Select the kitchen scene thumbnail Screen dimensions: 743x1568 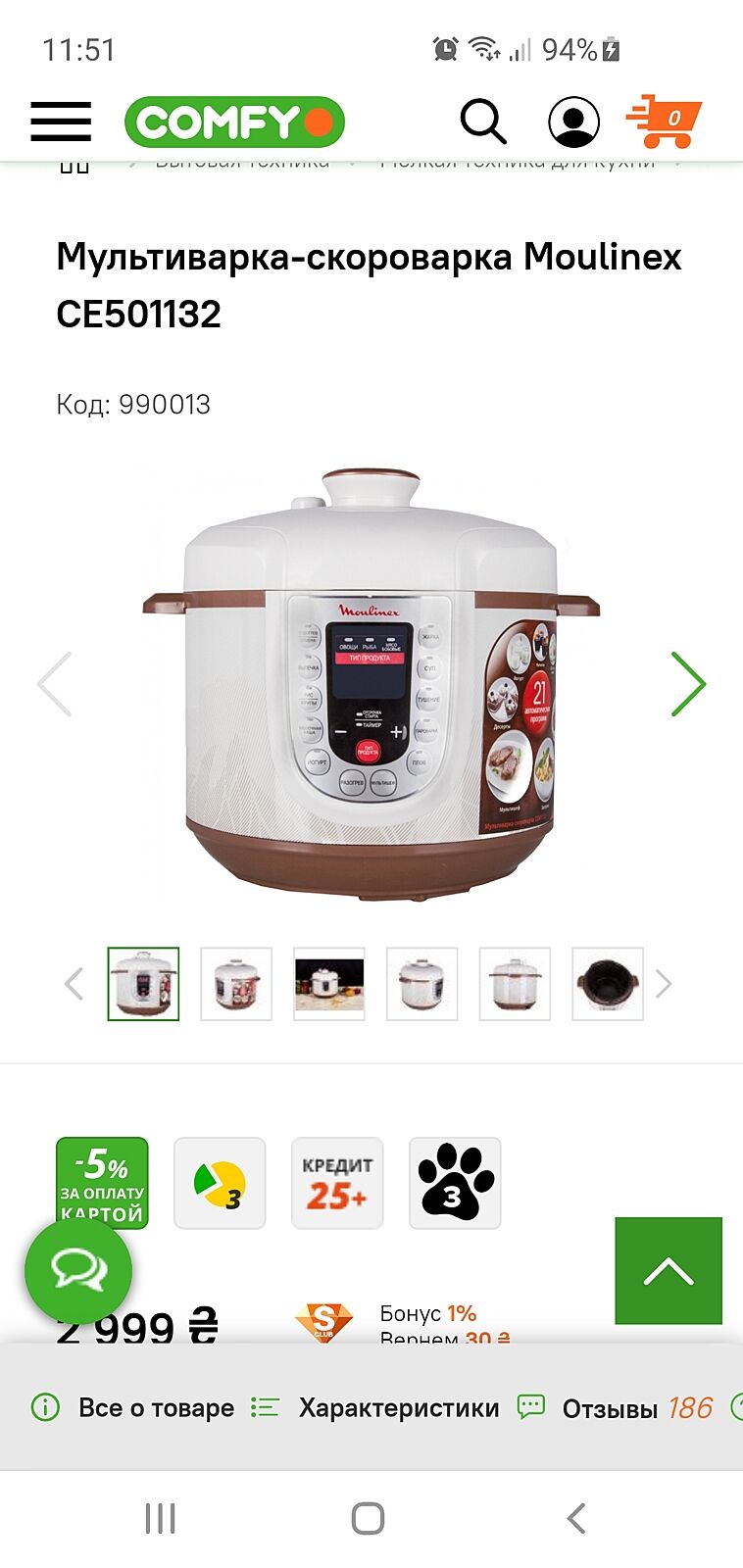[x=329, y=984]
